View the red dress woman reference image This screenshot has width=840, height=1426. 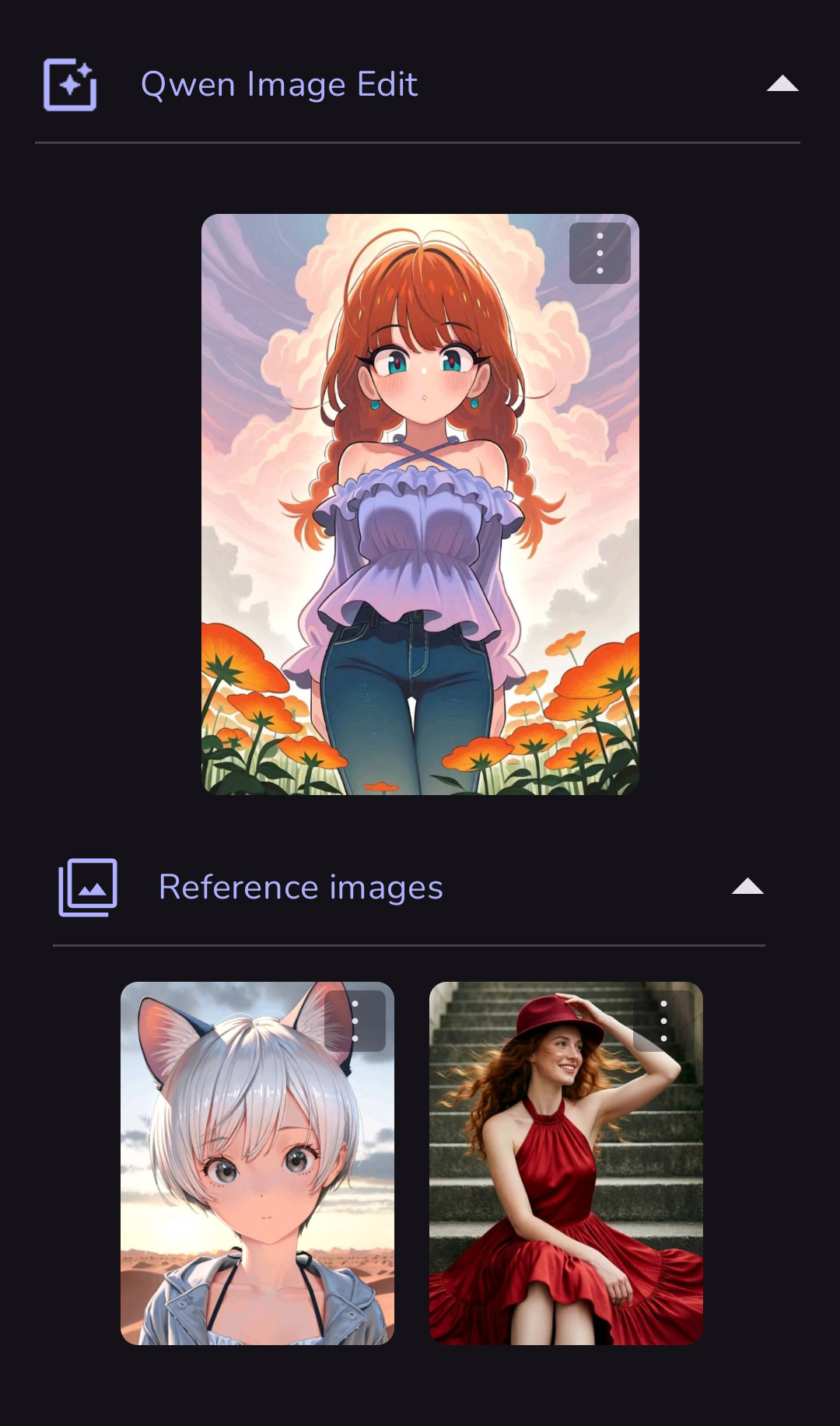(565, 1190)
